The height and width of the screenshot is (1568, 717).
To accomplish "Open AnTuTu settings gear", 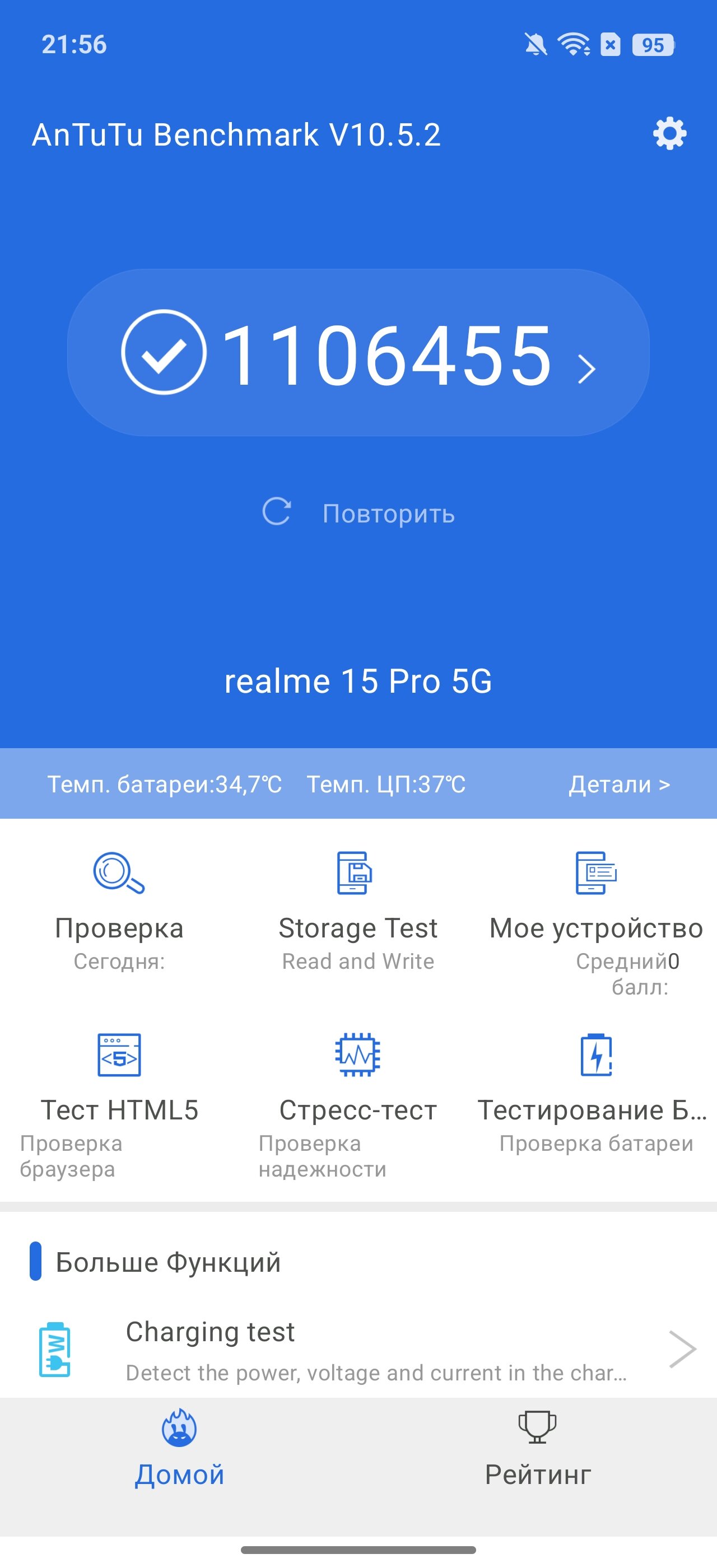I will (x=669, y=133).
